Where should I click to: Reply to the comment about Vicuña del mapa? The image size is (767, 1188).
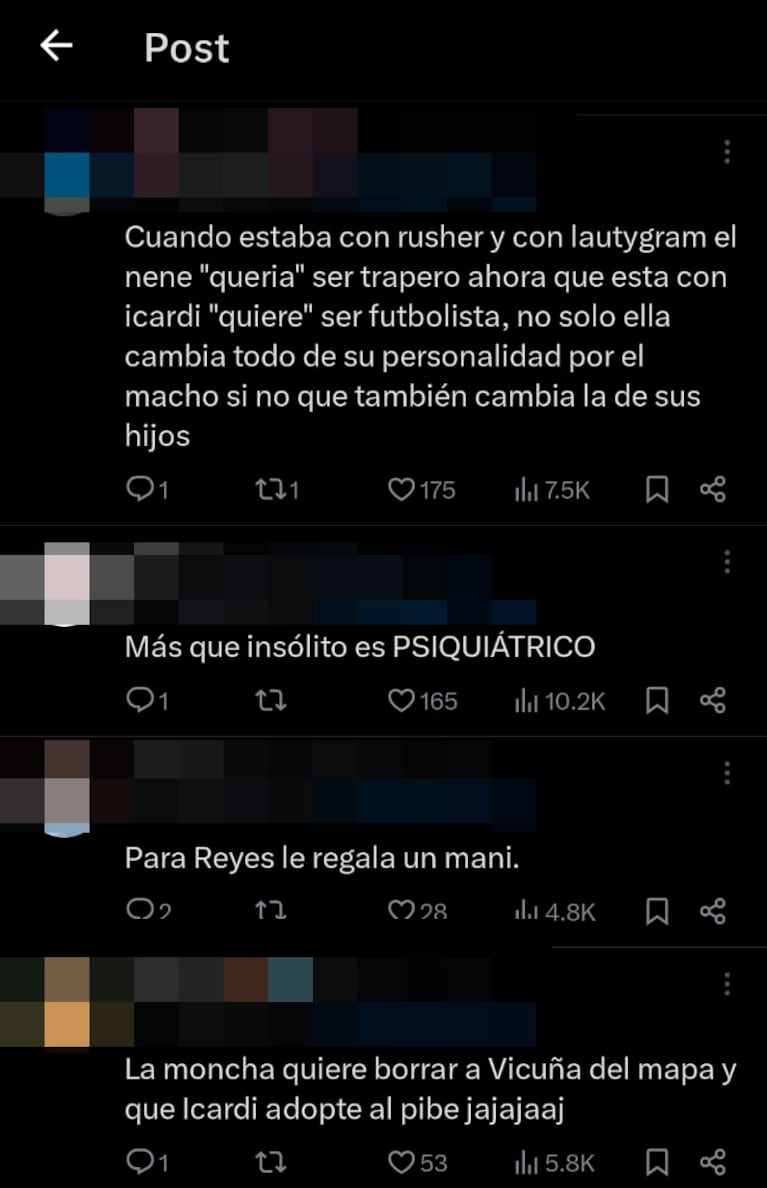click(139, 1162)
